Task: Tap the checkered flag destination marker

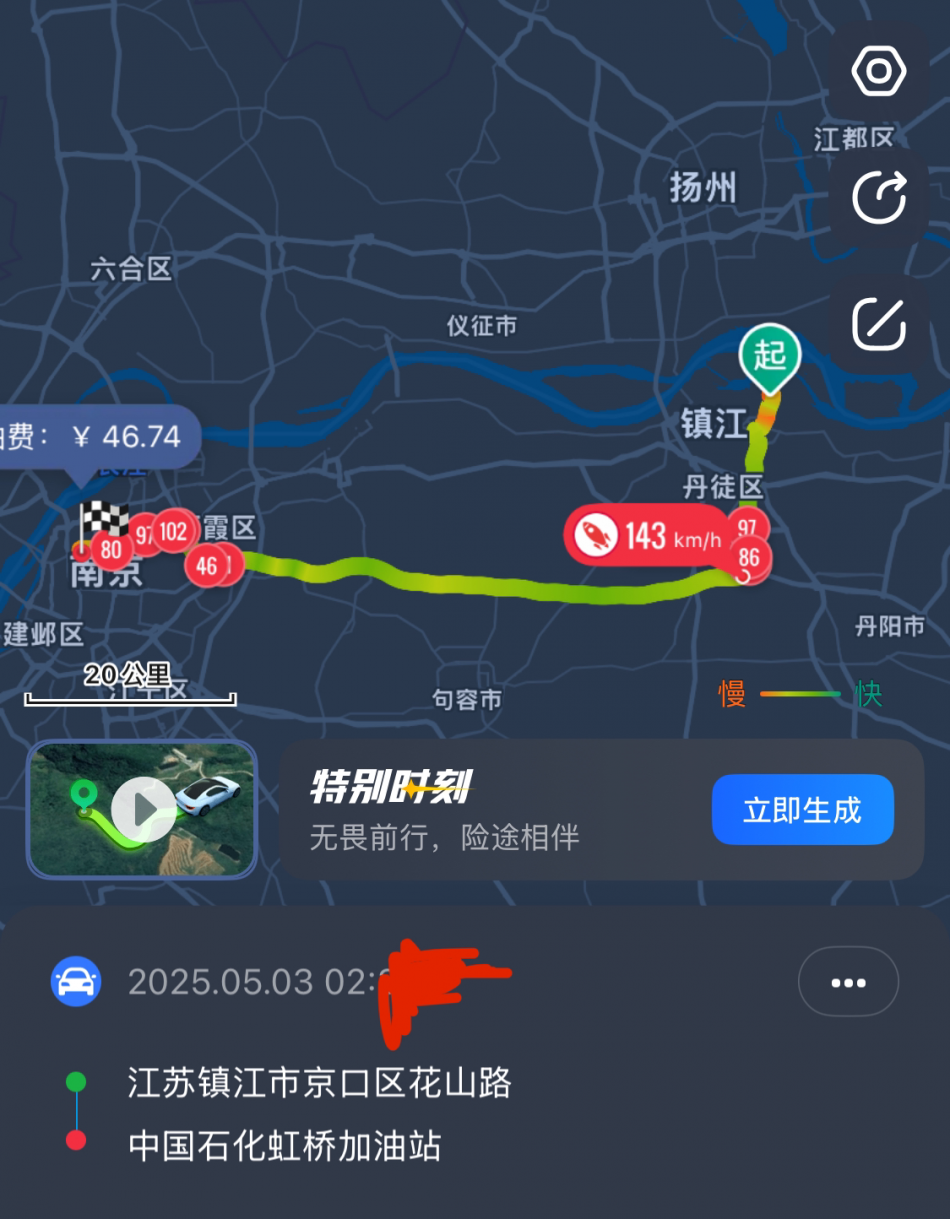Action: 104,519
